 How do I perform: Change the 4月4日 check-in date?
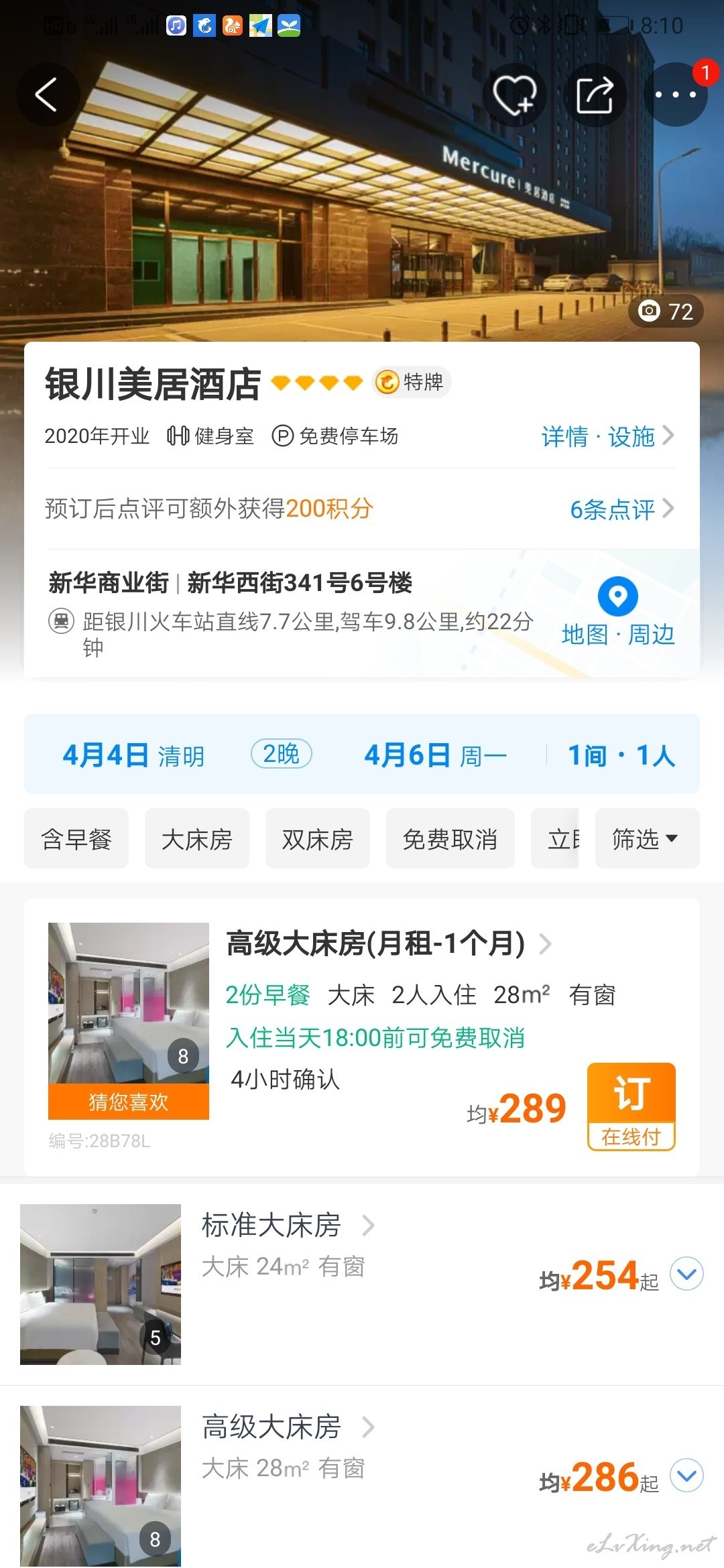(133, 755)
